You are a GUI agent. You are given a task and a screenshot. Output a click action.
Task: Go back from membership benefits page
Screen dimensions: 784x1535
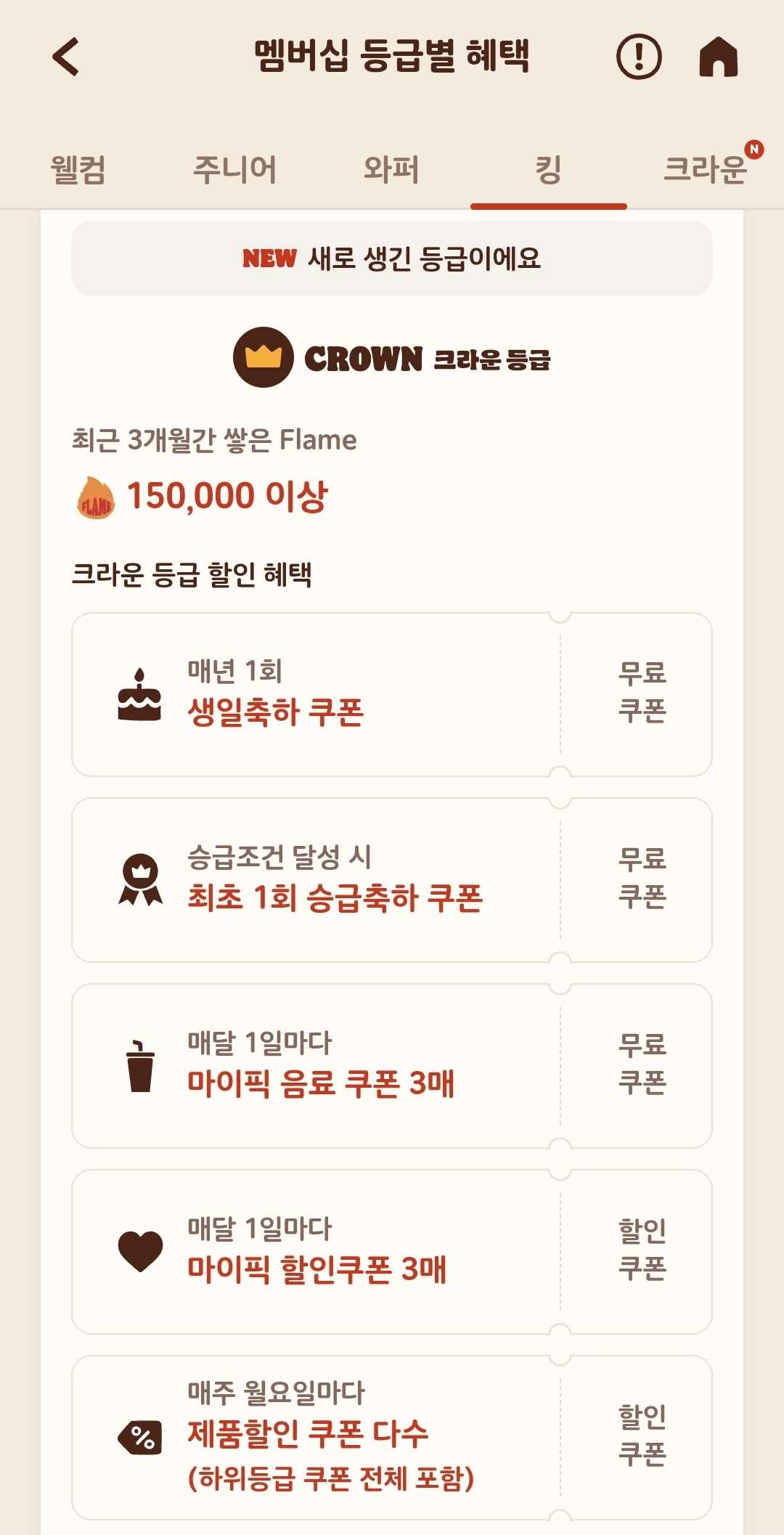click(x=66, y=57)
